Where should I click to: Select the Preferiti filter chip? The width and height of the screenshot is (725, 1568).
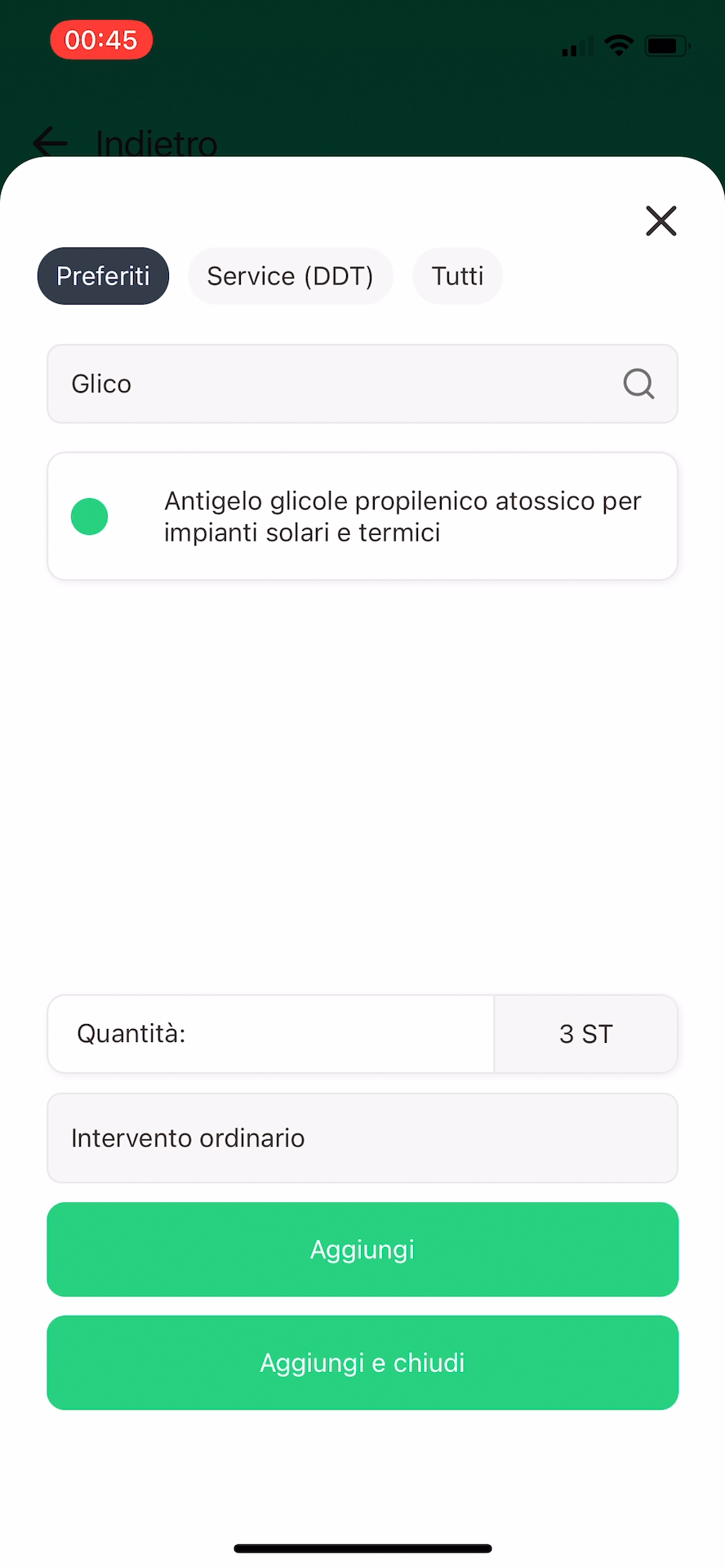103,276
